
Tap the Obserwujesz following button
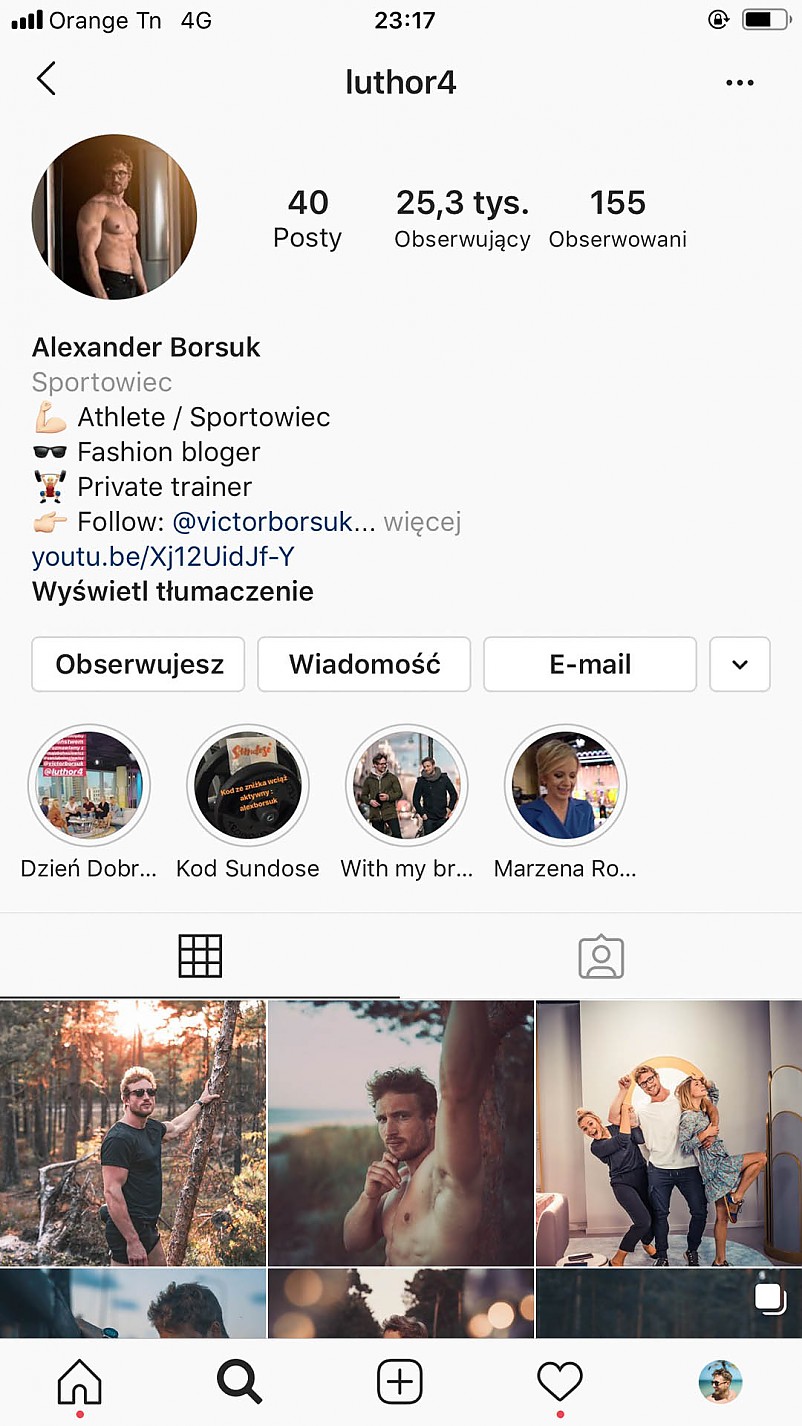pyautogui.click(x=139, y=664)
